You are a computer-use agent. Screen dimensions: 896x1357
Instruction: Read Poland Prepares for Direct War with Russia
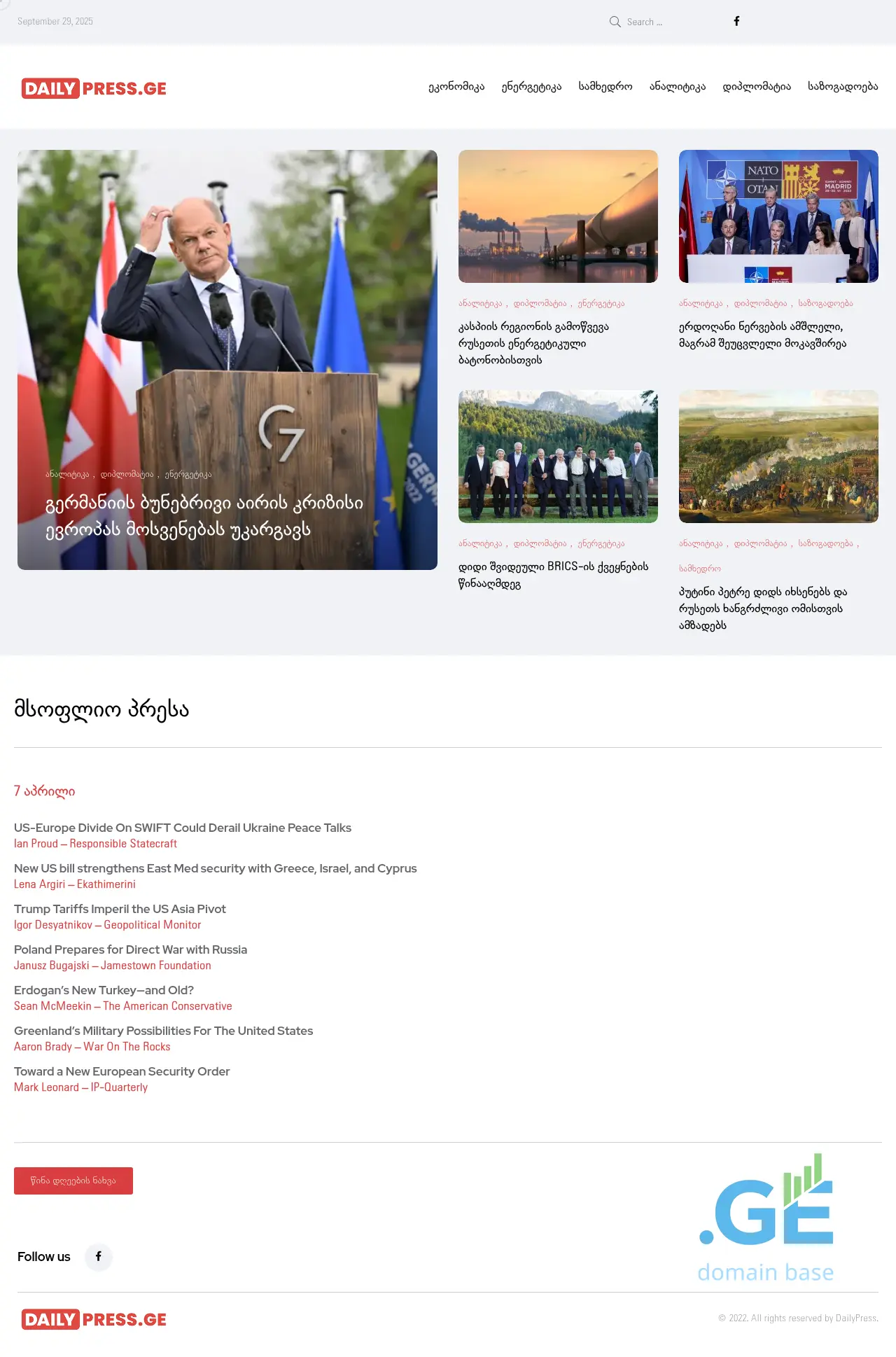[x=130, y=949]
